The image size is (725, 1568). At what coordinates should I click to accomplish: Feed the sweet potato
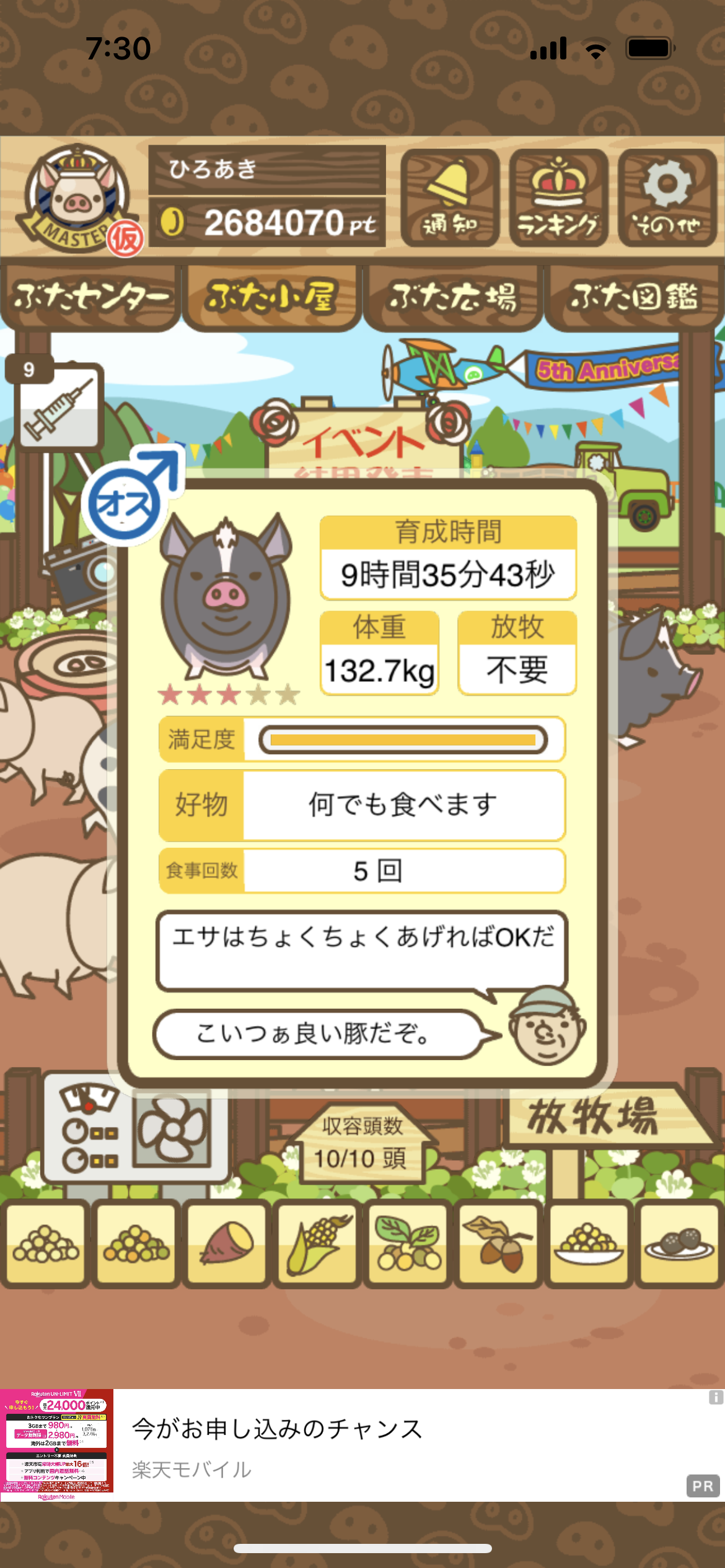[x=227, y=1244]
